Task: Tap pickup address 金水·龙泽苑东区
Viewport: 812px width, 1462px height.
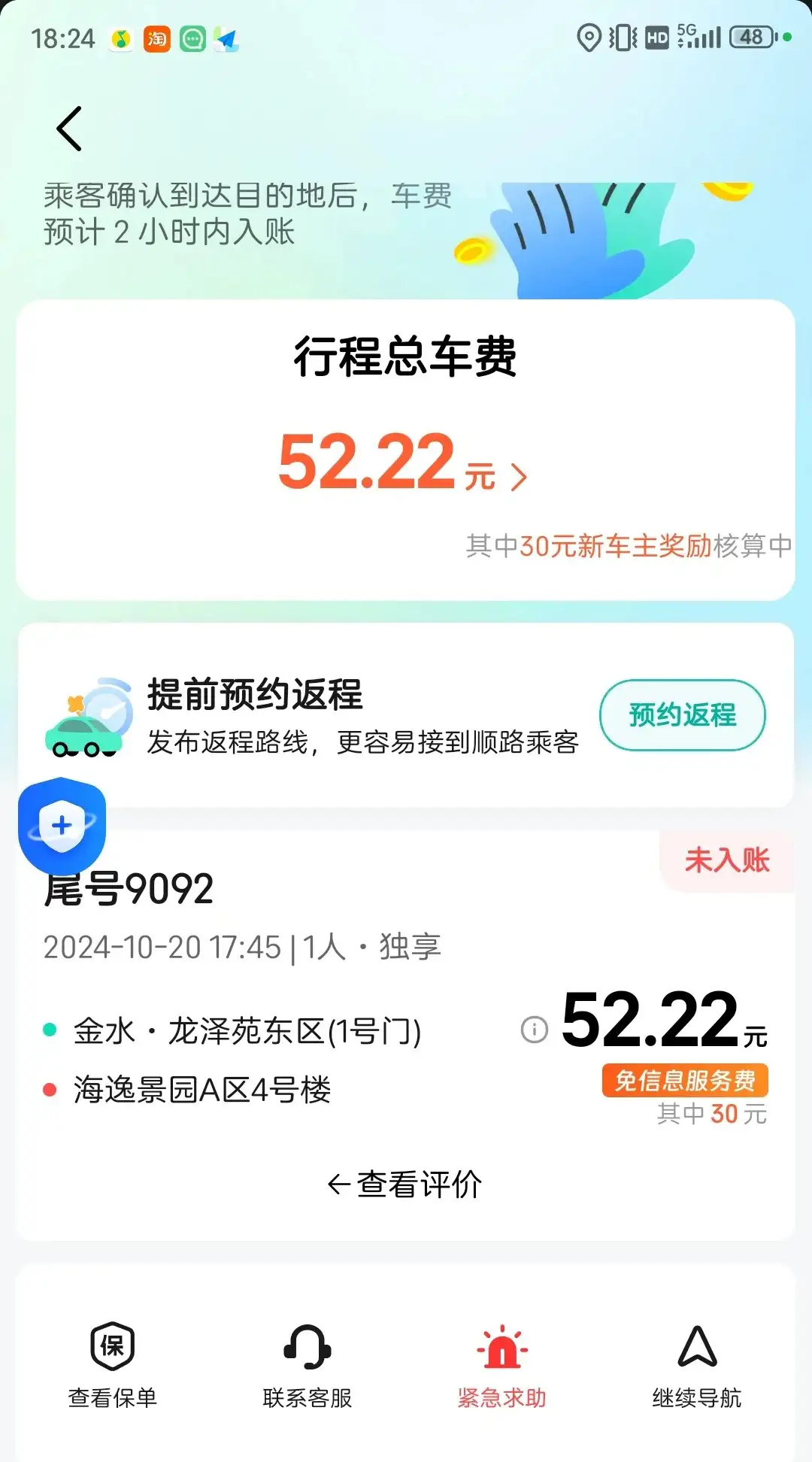Action: click(248, 1031)
